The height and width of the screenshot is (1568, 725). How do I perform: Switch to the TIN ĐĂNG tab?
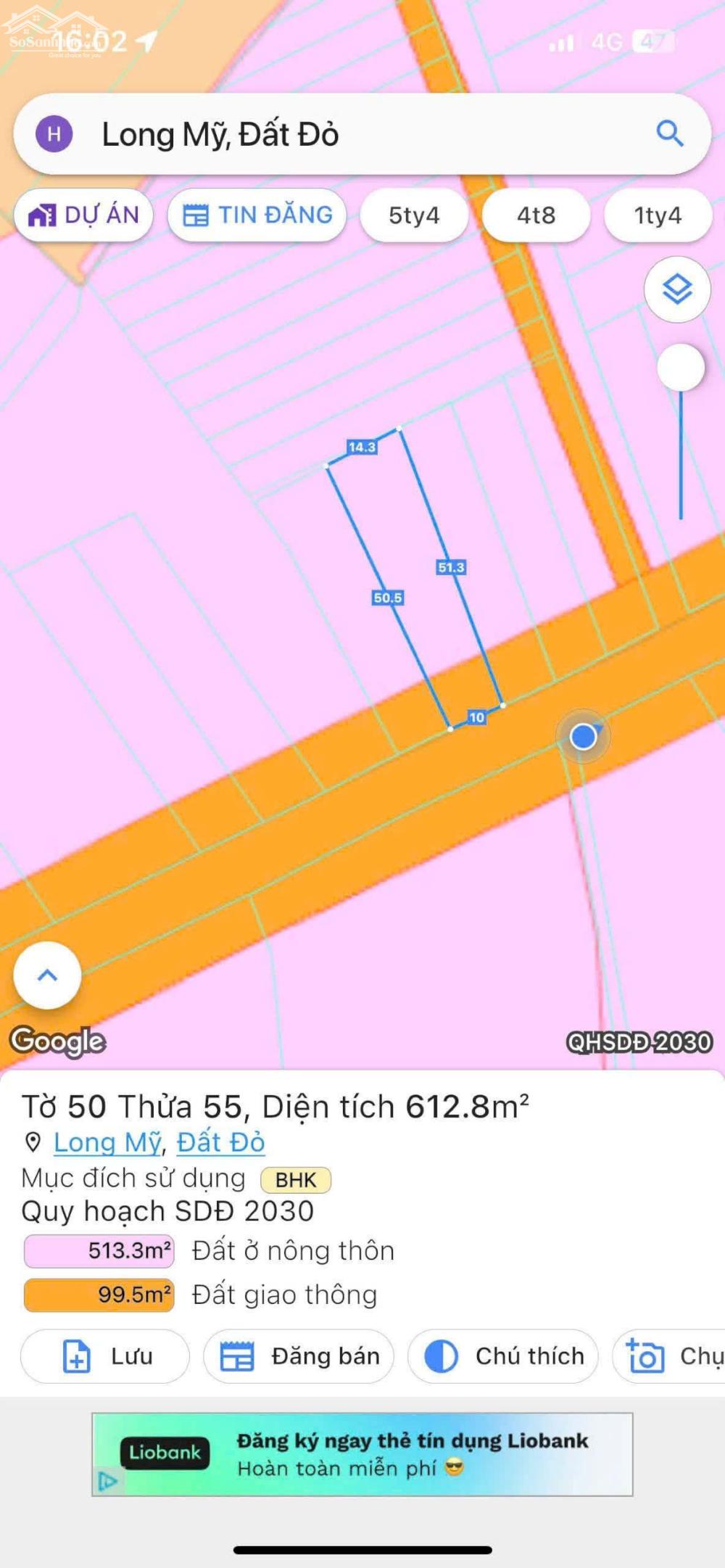tap(257, 214)
